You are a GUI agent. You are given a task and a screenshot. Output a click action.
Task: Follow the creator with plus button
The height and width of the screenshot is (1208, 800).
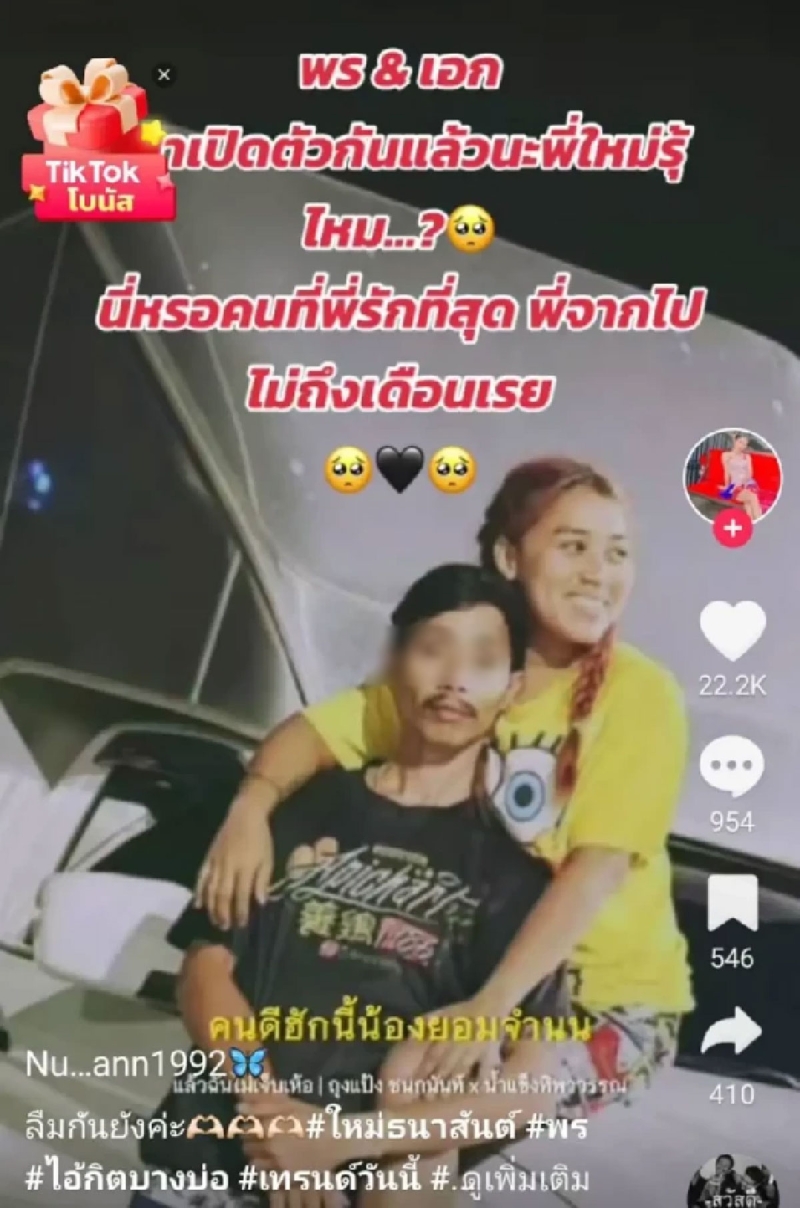coord(732,529)
